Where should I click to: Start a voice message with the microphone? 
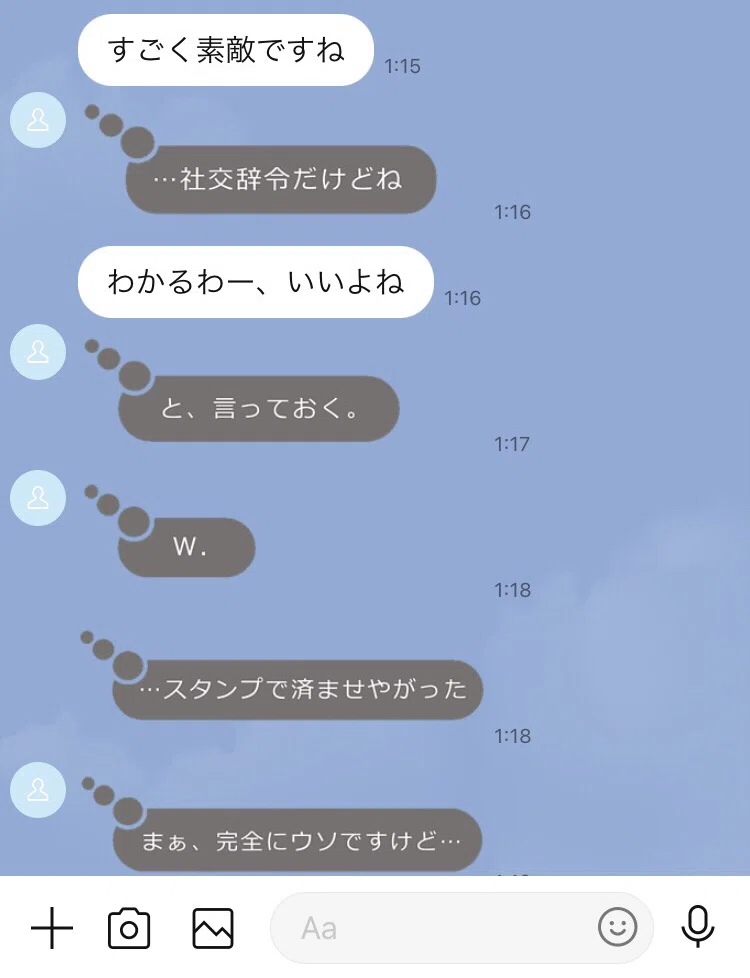(x=698, y=928)
